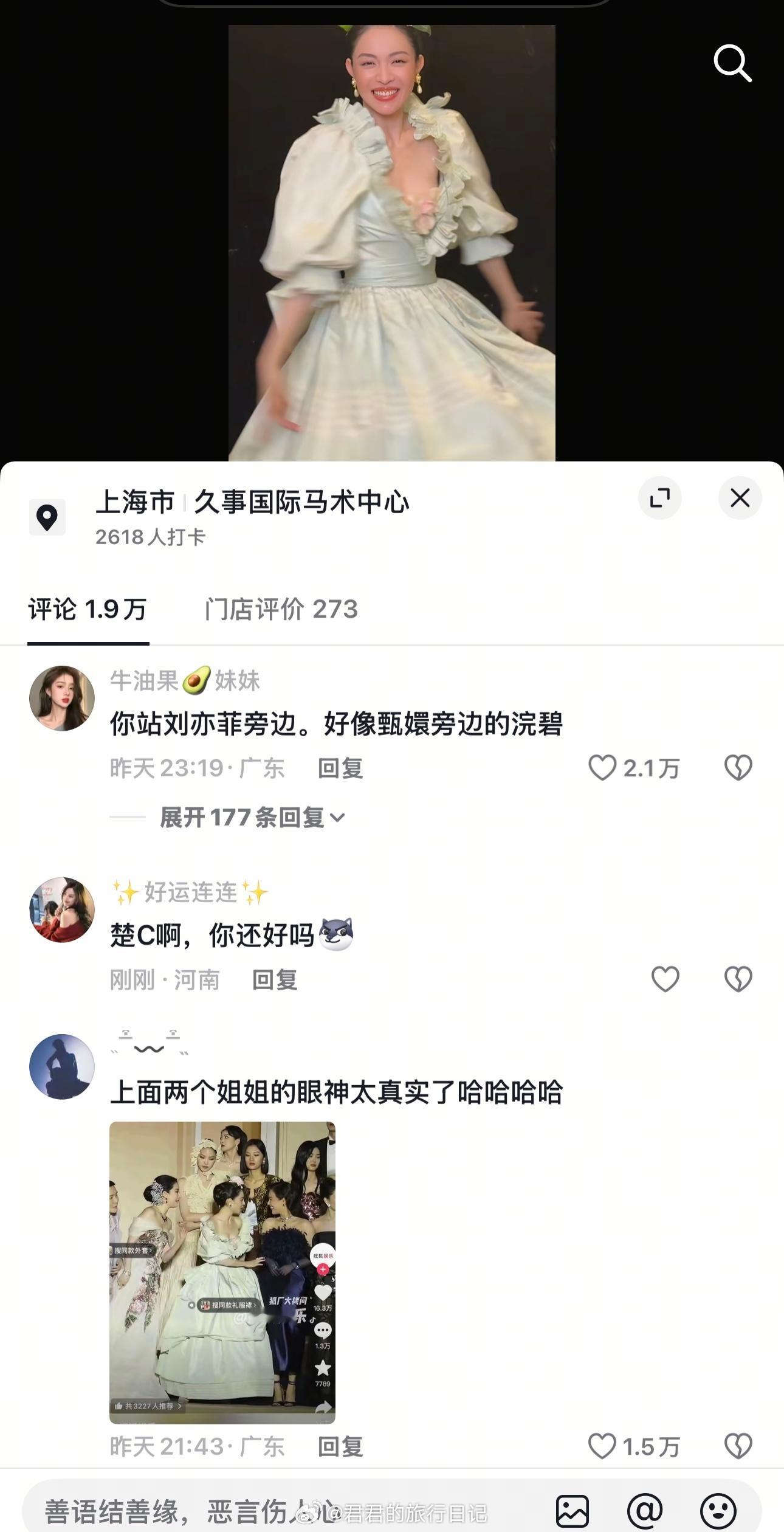
Task: Open the image in the 眼神太真实 comment
Action: click(222, 1272)
